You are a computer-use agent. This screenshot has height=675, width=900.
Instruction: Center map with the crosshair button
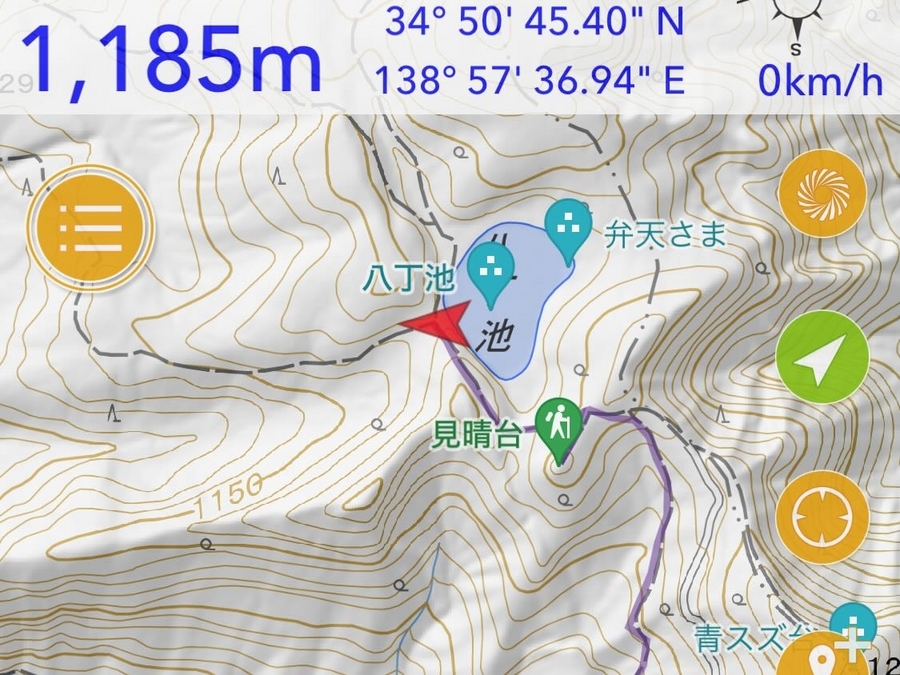coord(823,518)
